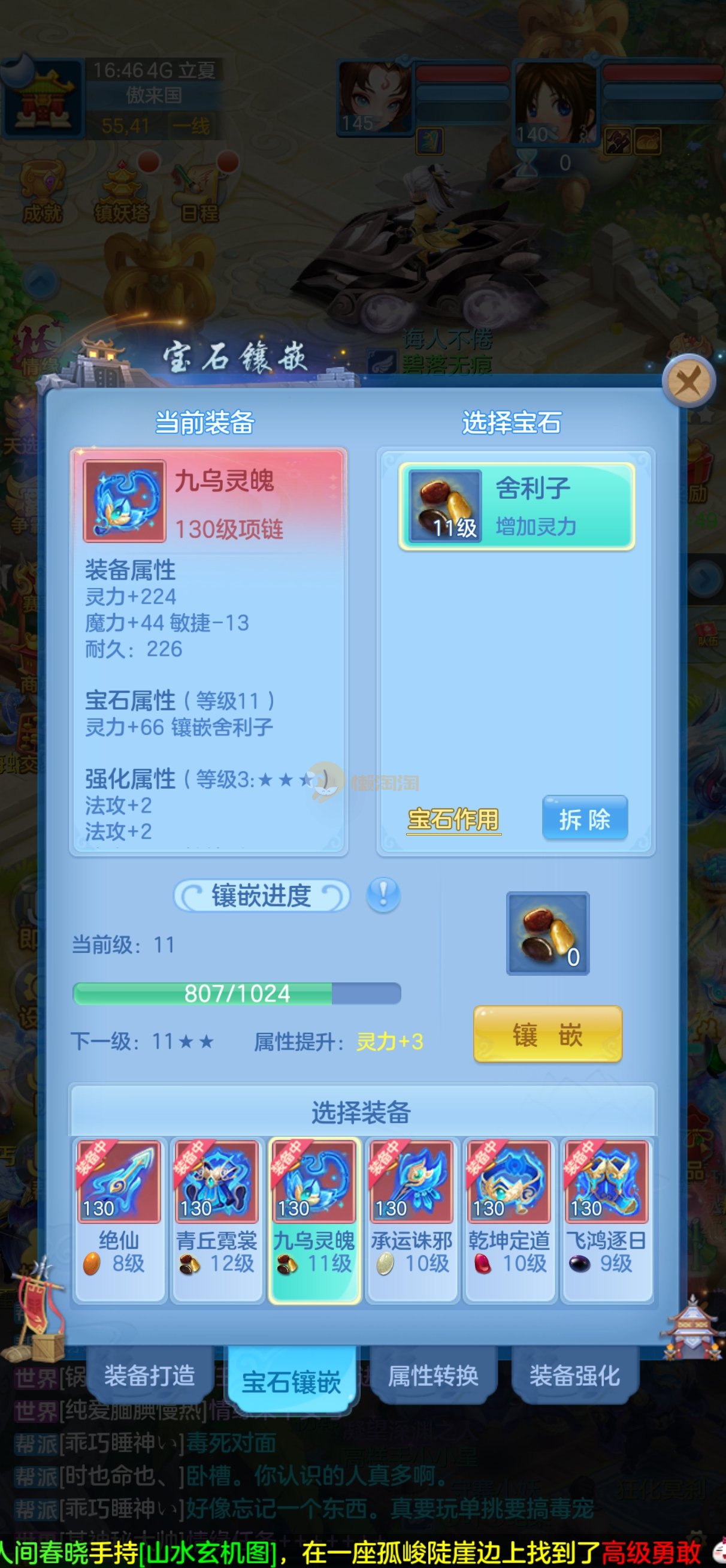Choose the 承运诛邪 equipment
The image size is (726, 1568).
[412, 1220]
